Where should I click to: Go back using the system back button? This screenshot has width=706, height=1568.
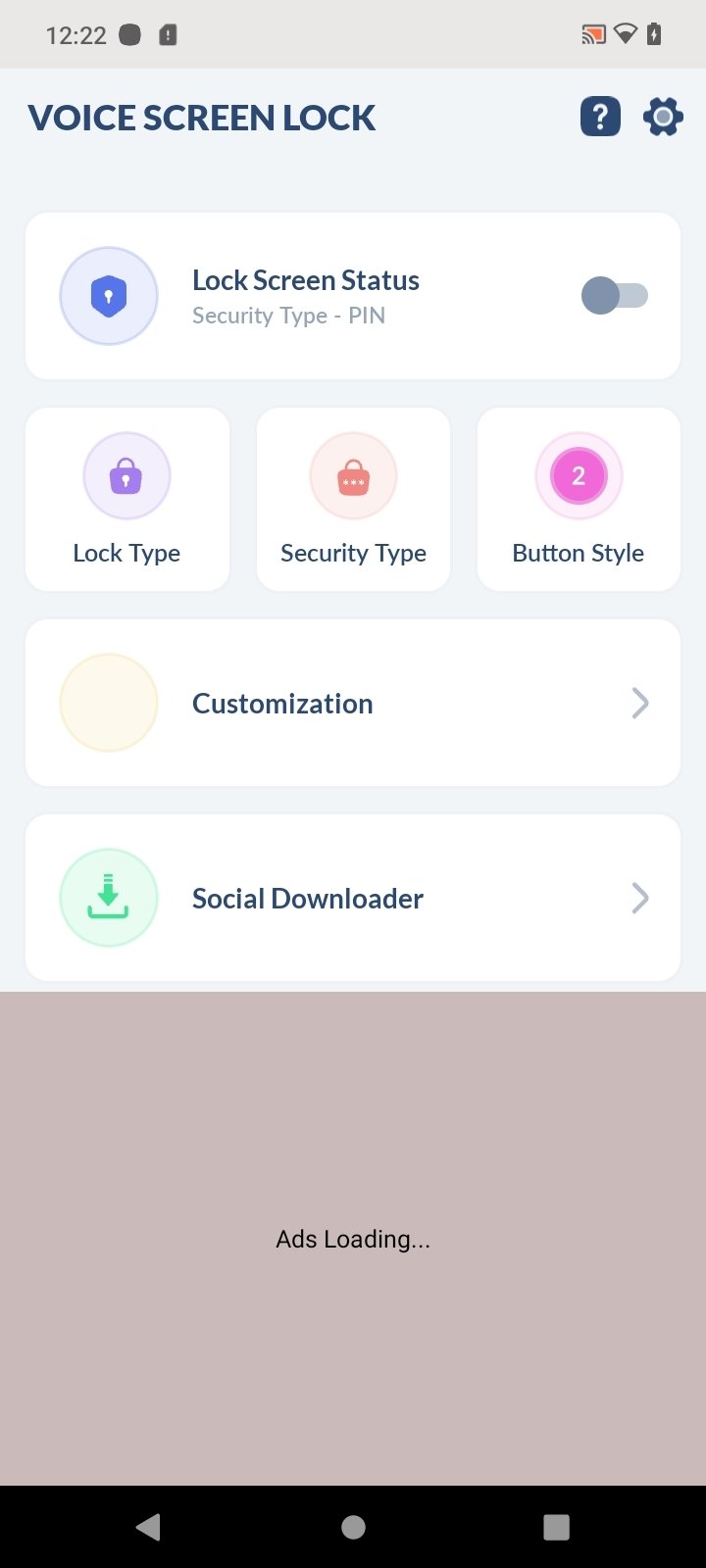(x=149, y=1527)
